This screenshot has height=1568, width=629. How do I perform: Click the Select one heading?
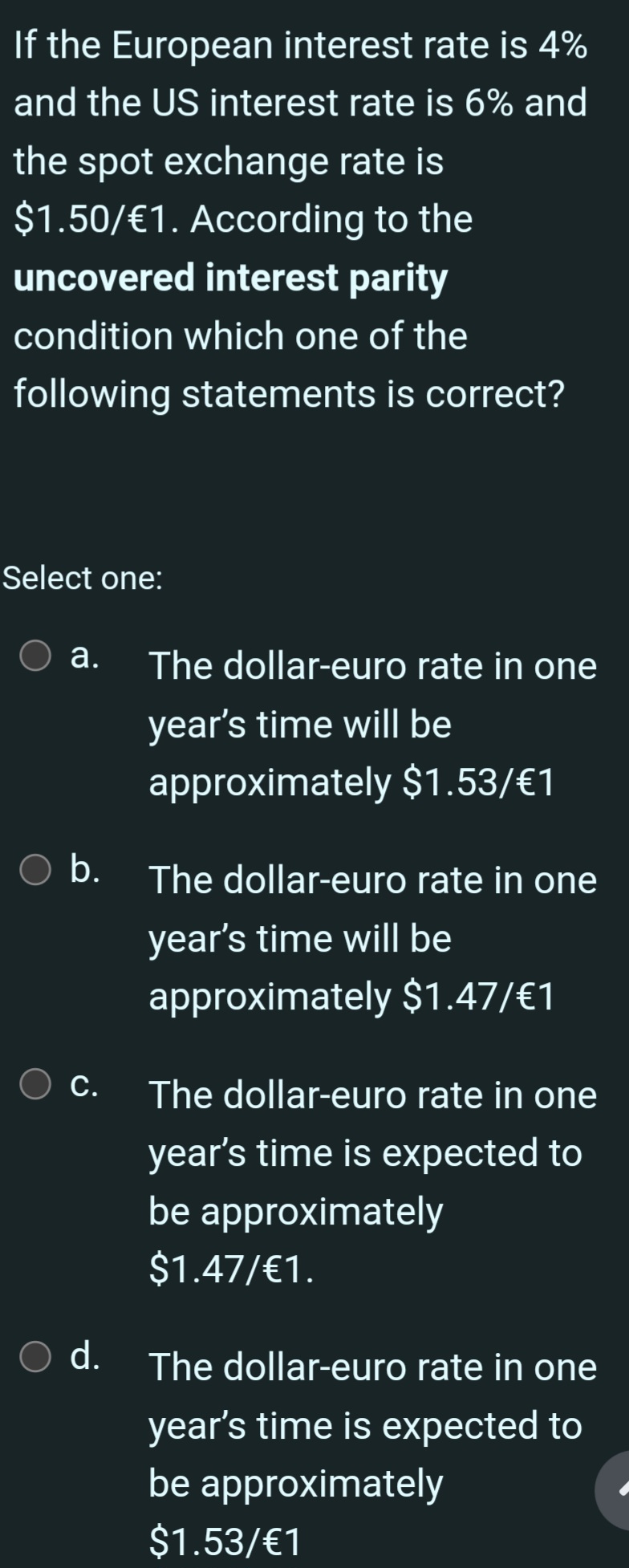click(x=83, y=576)
